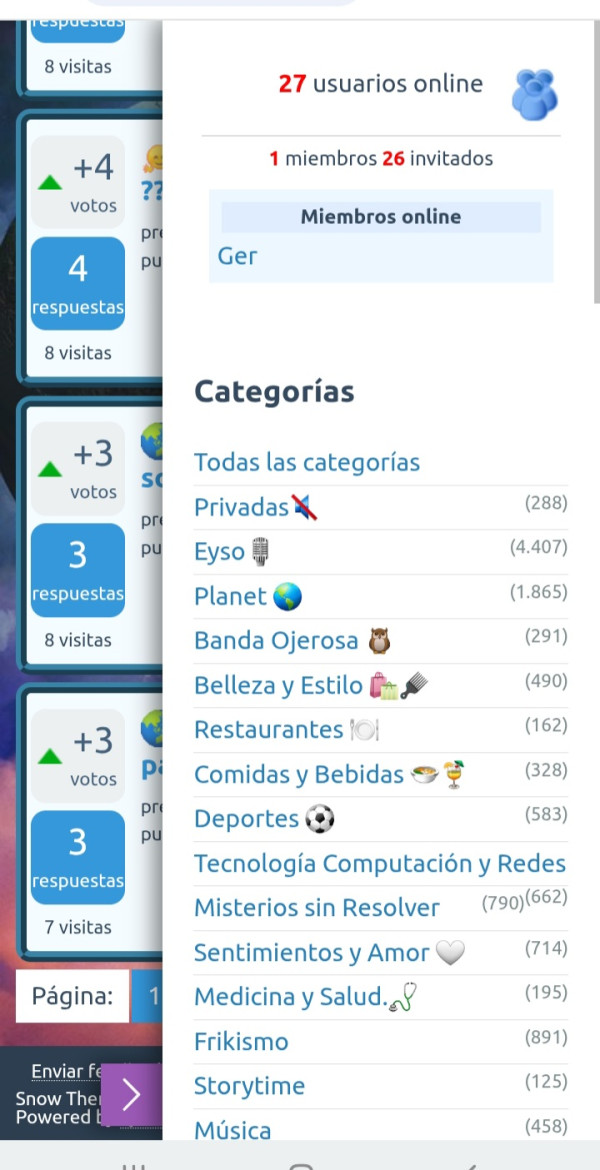Open the Storytime category
The width and height of the screenshot is (600, 1170).
[x=249, y=1086]
